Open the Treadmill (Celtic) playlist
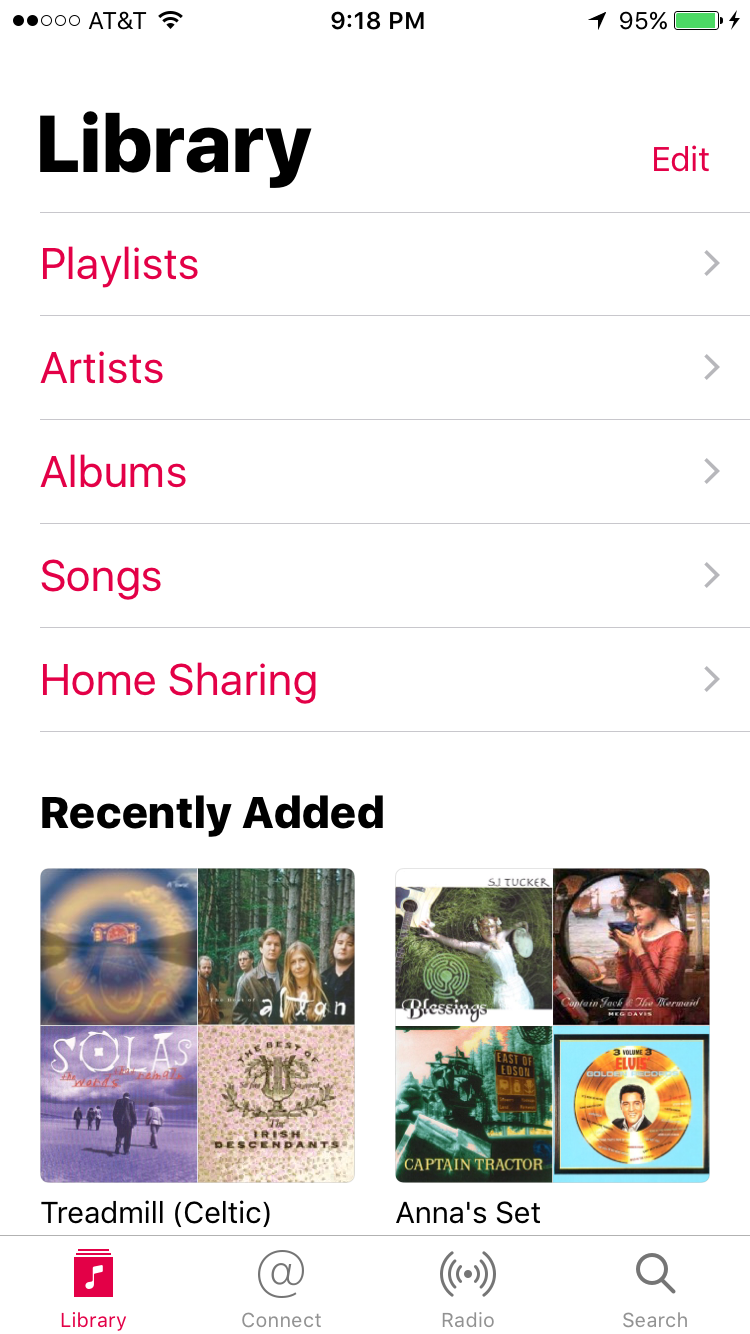The width and height of the screenshot is (750, 1334). pyautogui.click(x=197, y=1025)
